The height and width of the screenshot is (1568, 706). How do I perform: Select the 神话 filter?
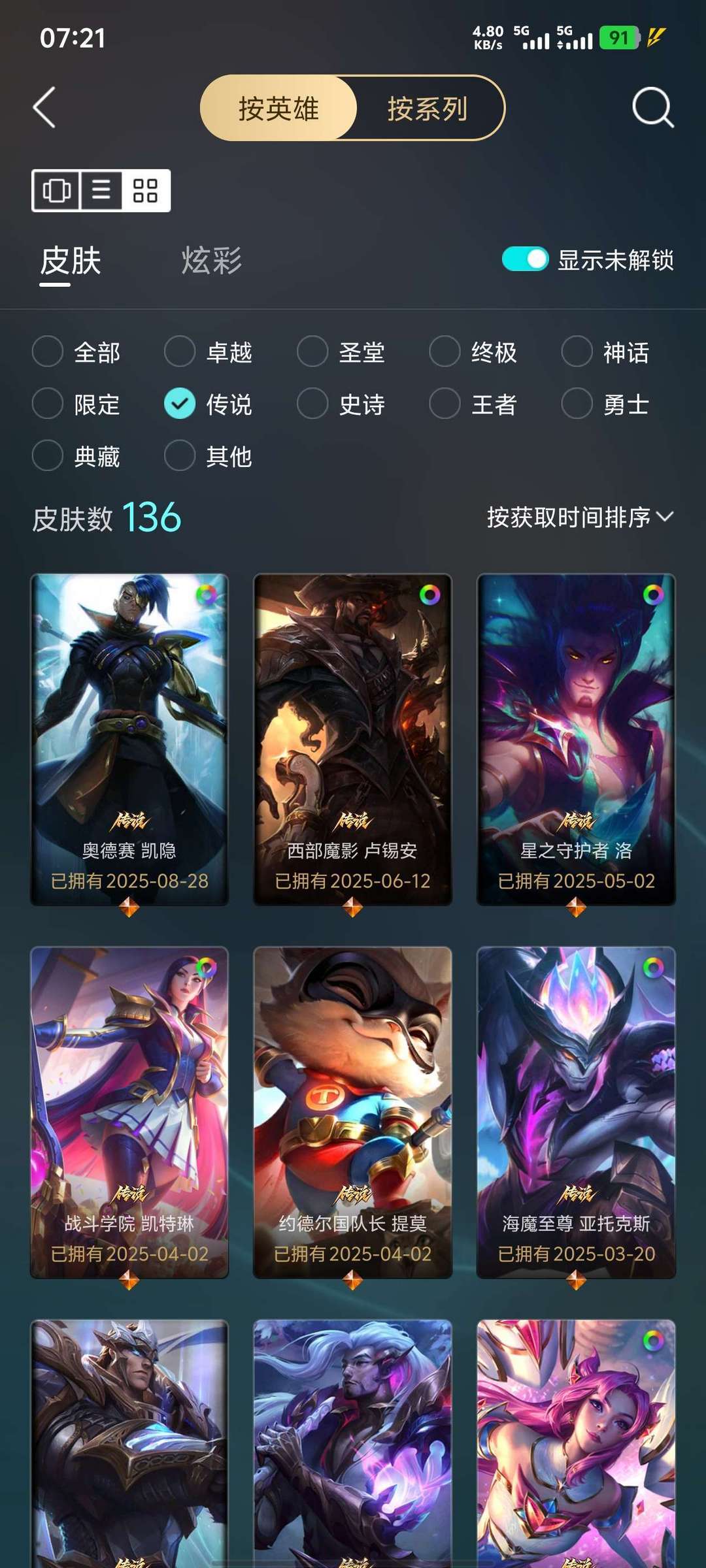click(577, 351)
